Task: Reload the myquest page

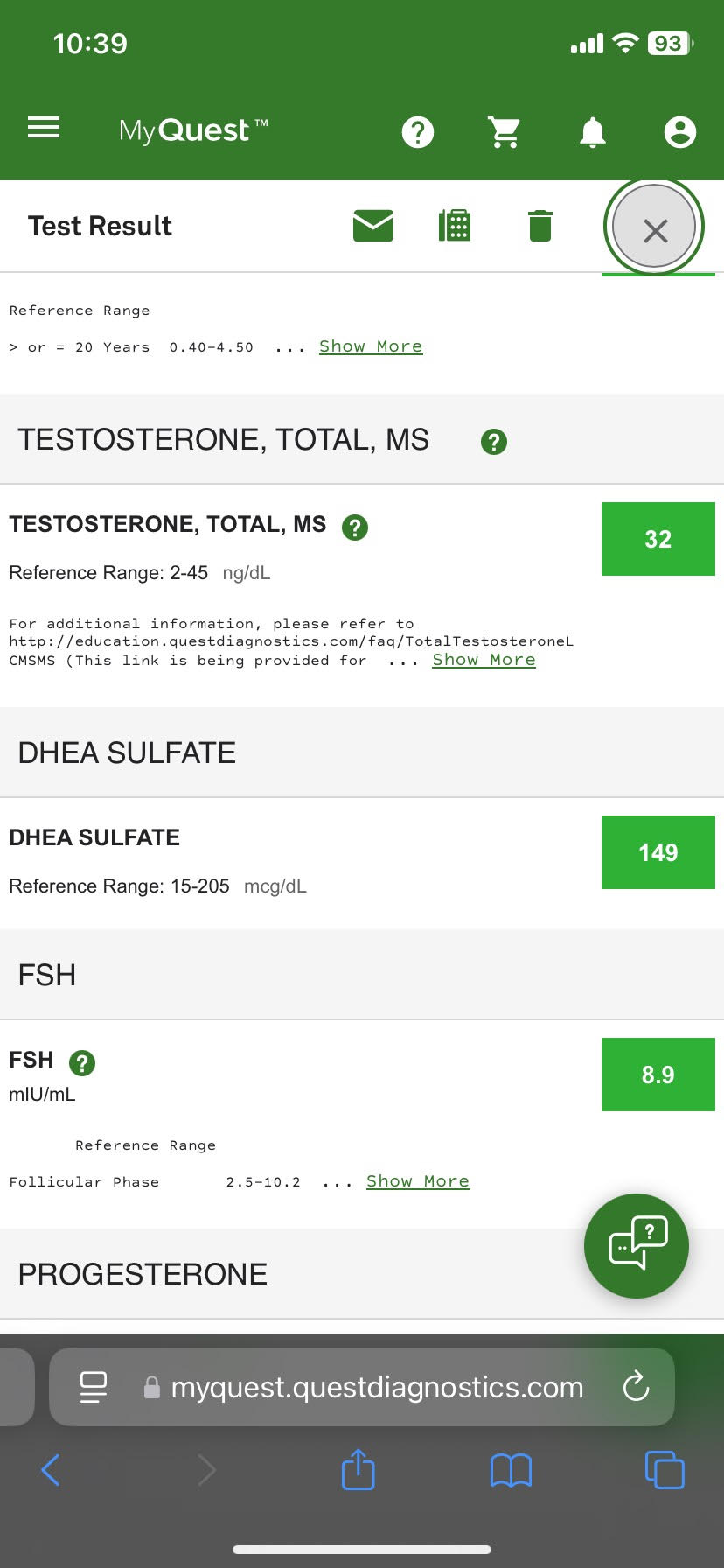Action: coord(636,1387)
